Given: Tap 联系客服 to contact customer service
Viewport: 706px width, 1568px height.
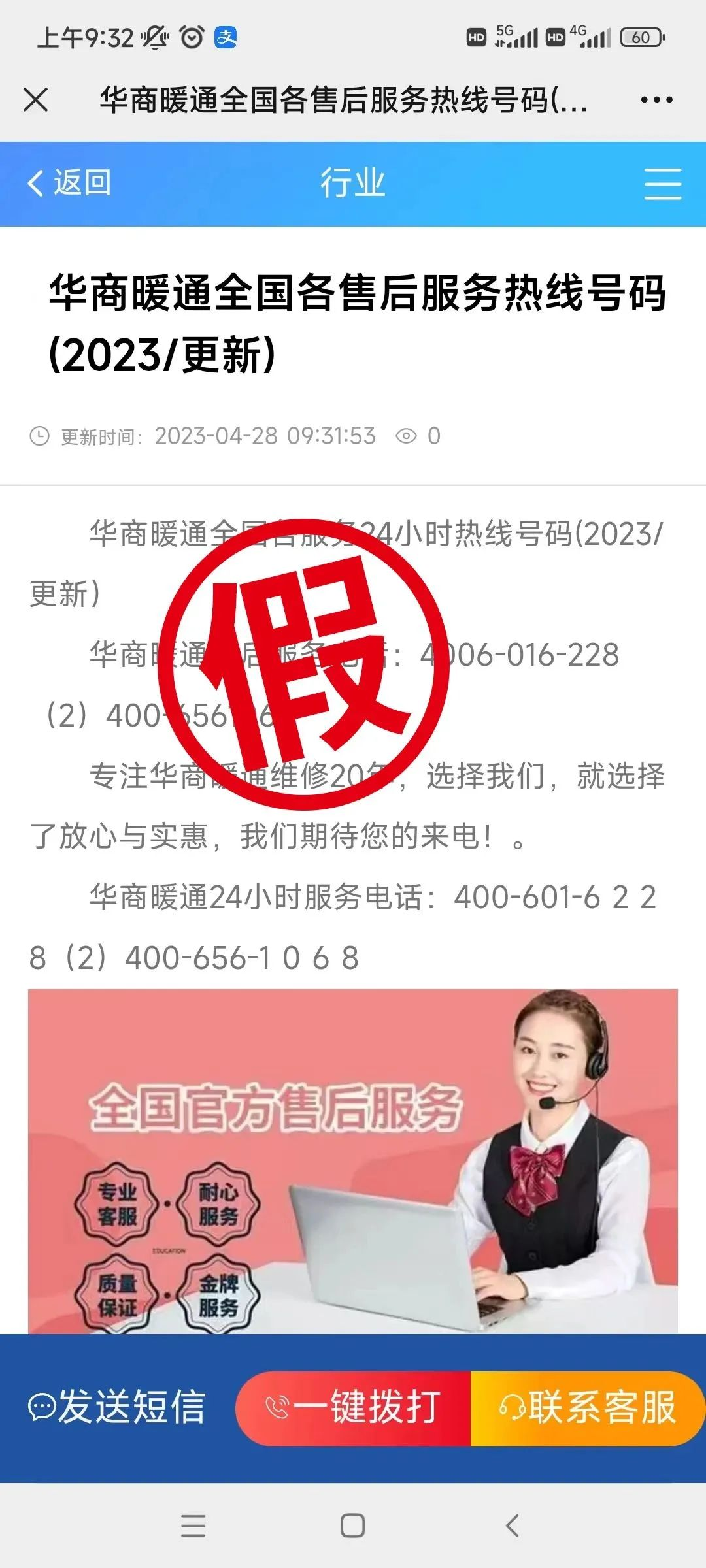Looking at the screenshot, I should tap(587, 1407).
